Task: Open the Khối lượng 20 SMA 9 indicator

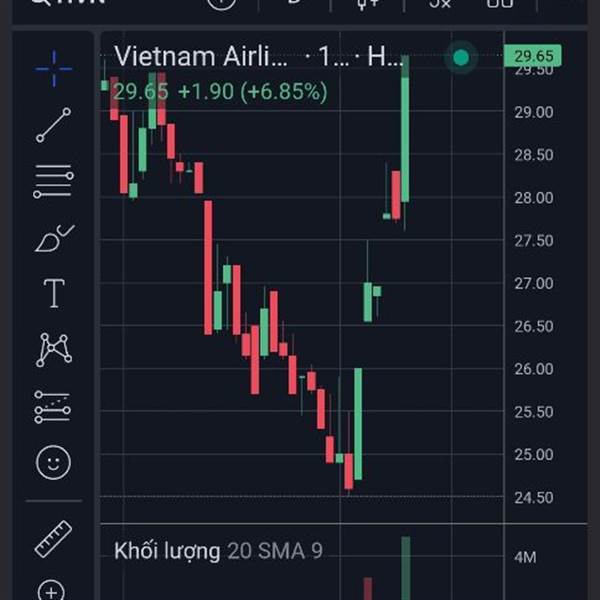Action: pyautogui.click(x=218, y=550)
